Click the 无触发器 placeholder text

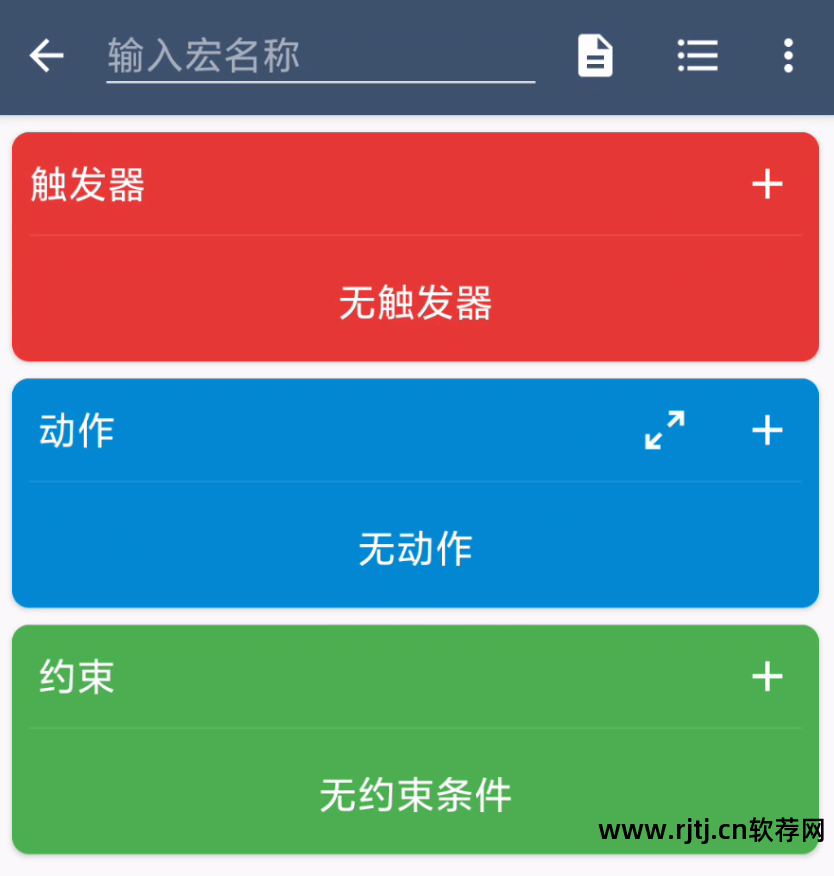click(x=416, y=304)
